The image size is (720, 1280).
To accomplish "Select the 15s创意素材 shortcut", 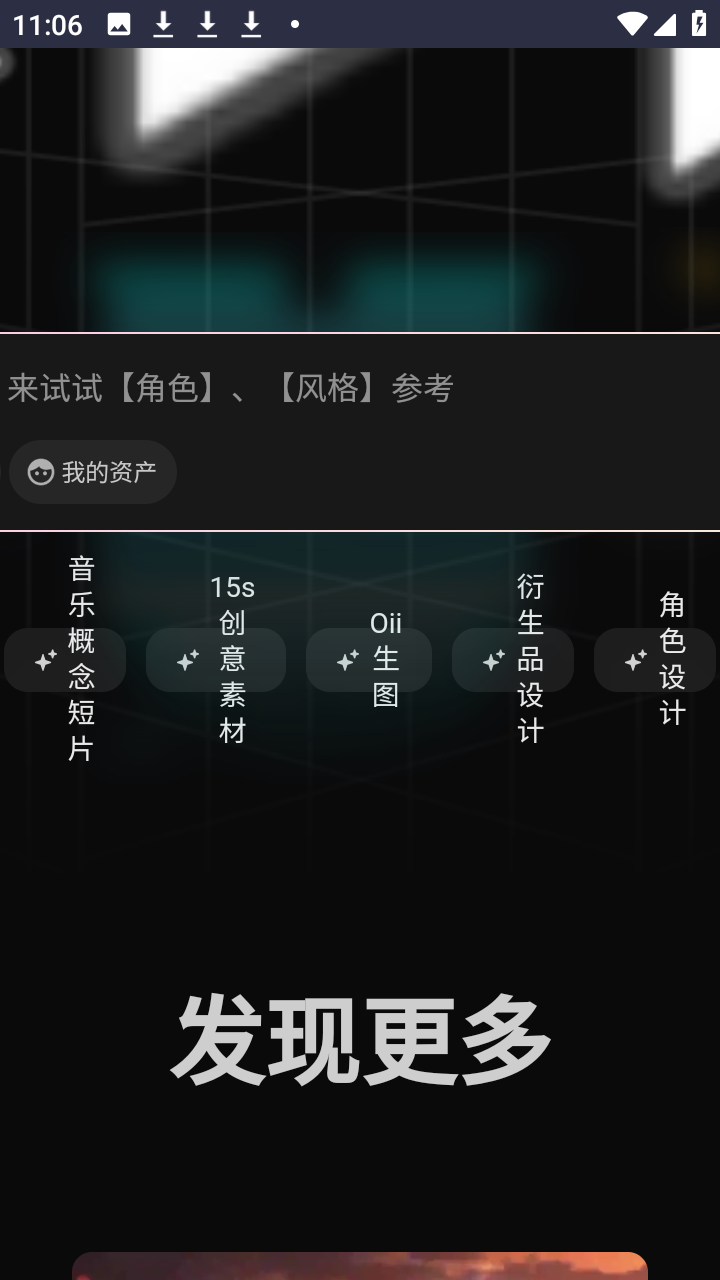I will (216, 660).
